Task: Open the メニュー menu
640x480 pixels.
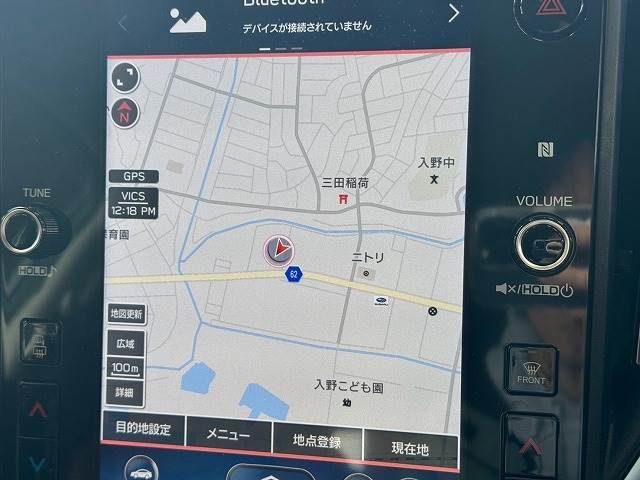Action: 230,435
